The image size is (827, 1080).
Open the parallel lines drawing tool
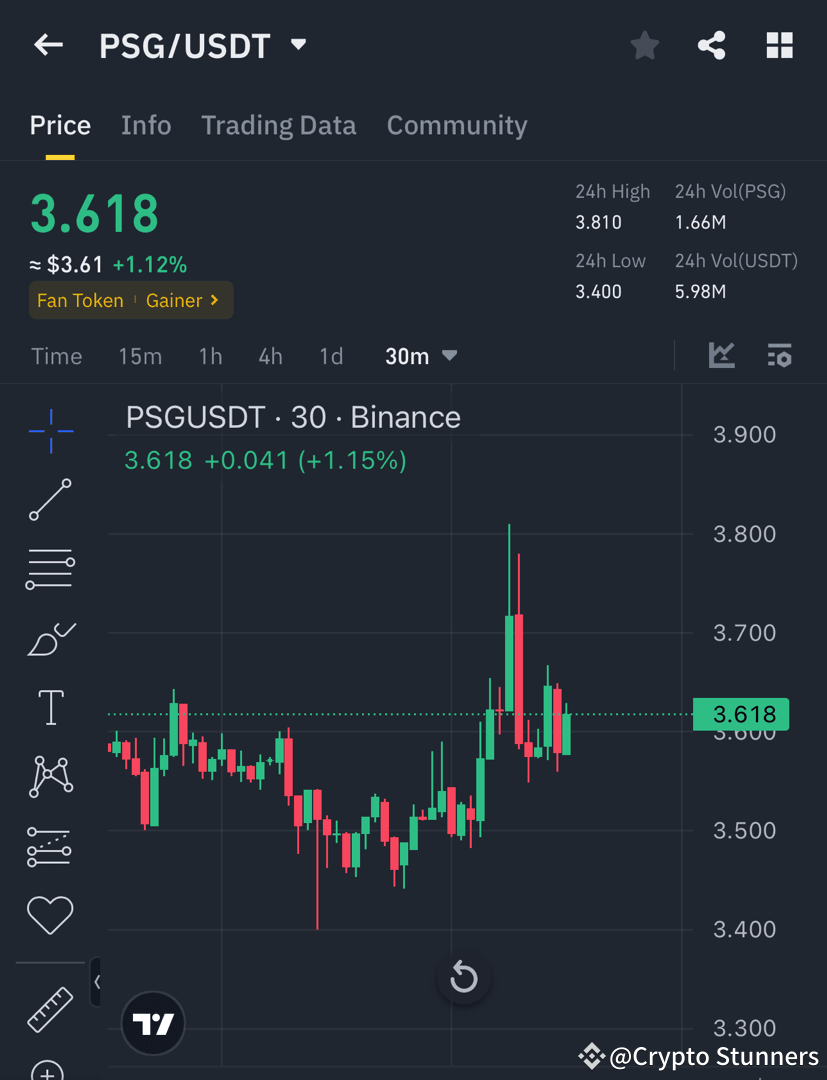pos(50,569)
